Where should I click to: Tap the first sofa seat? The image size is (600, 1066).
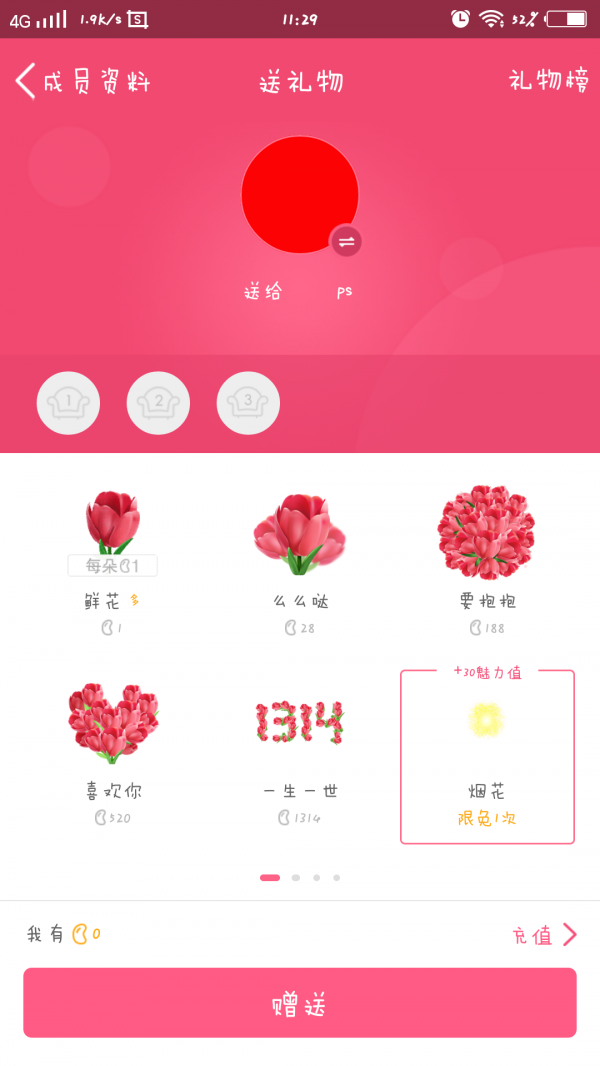coord(68,403)
